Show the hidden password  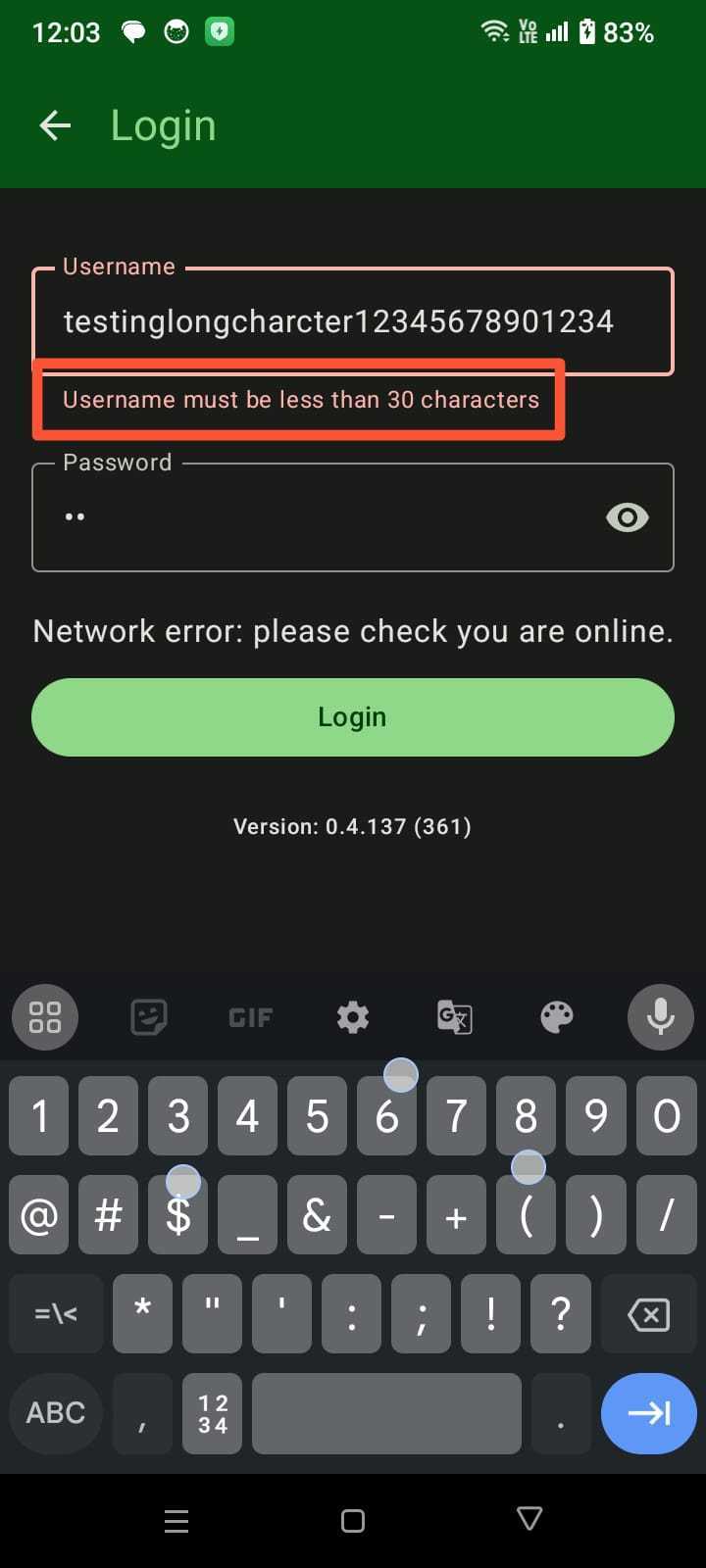[627, 517]
